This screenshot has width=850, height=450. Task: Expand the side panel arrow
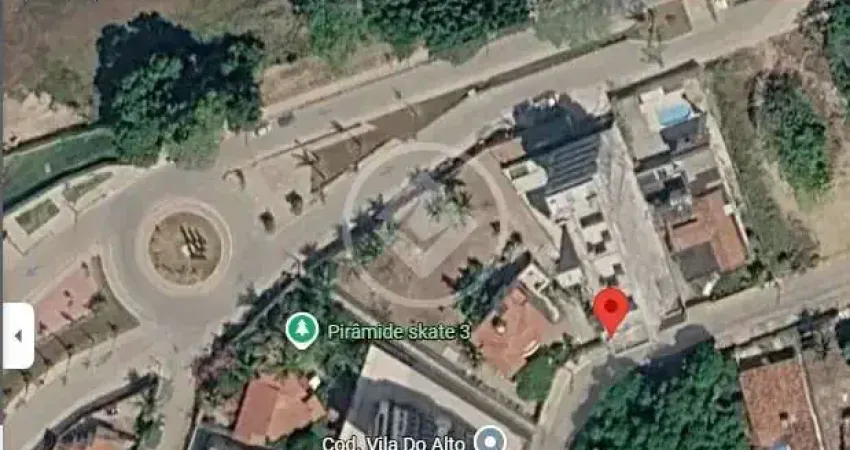click(x=18, y=336)
